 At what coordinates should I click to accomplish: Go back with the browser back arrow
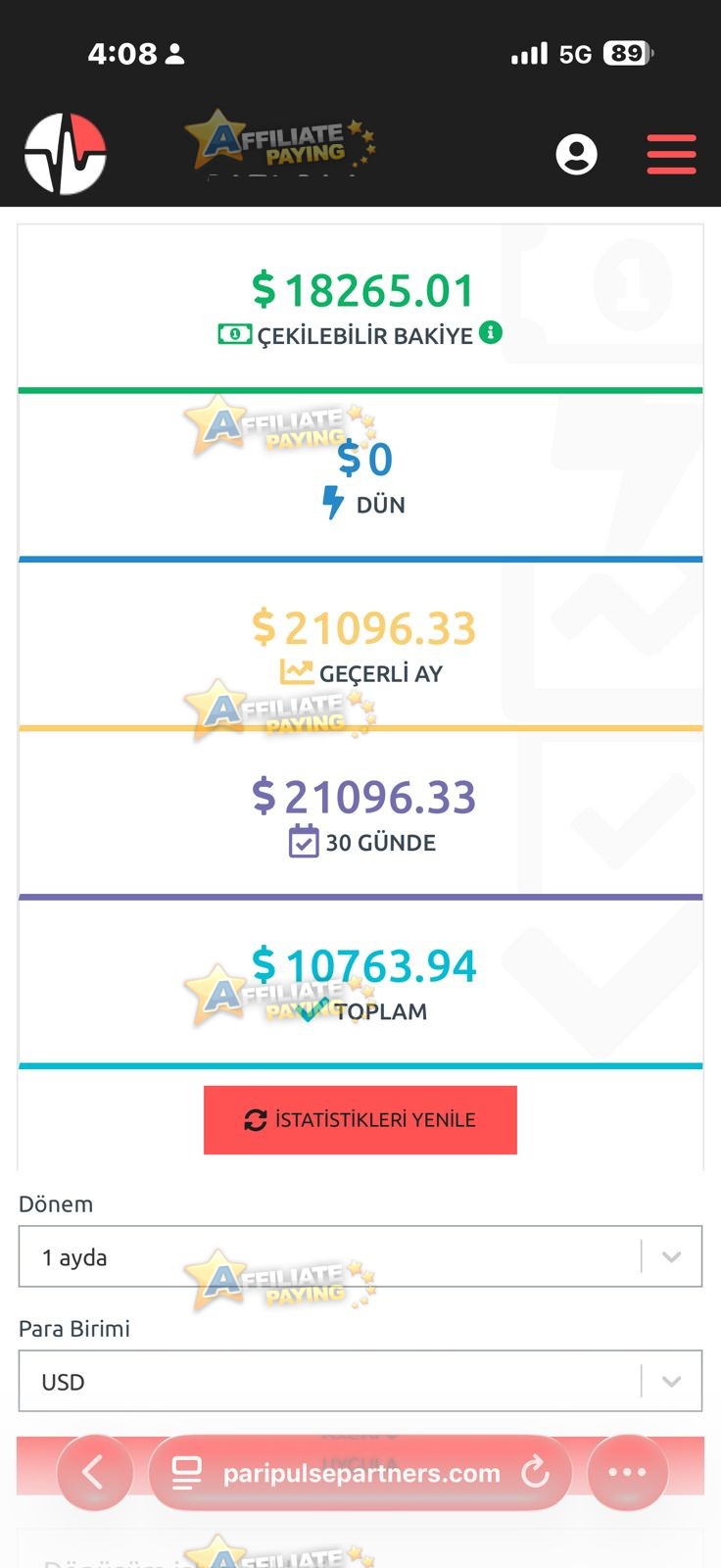(94, 1472)
